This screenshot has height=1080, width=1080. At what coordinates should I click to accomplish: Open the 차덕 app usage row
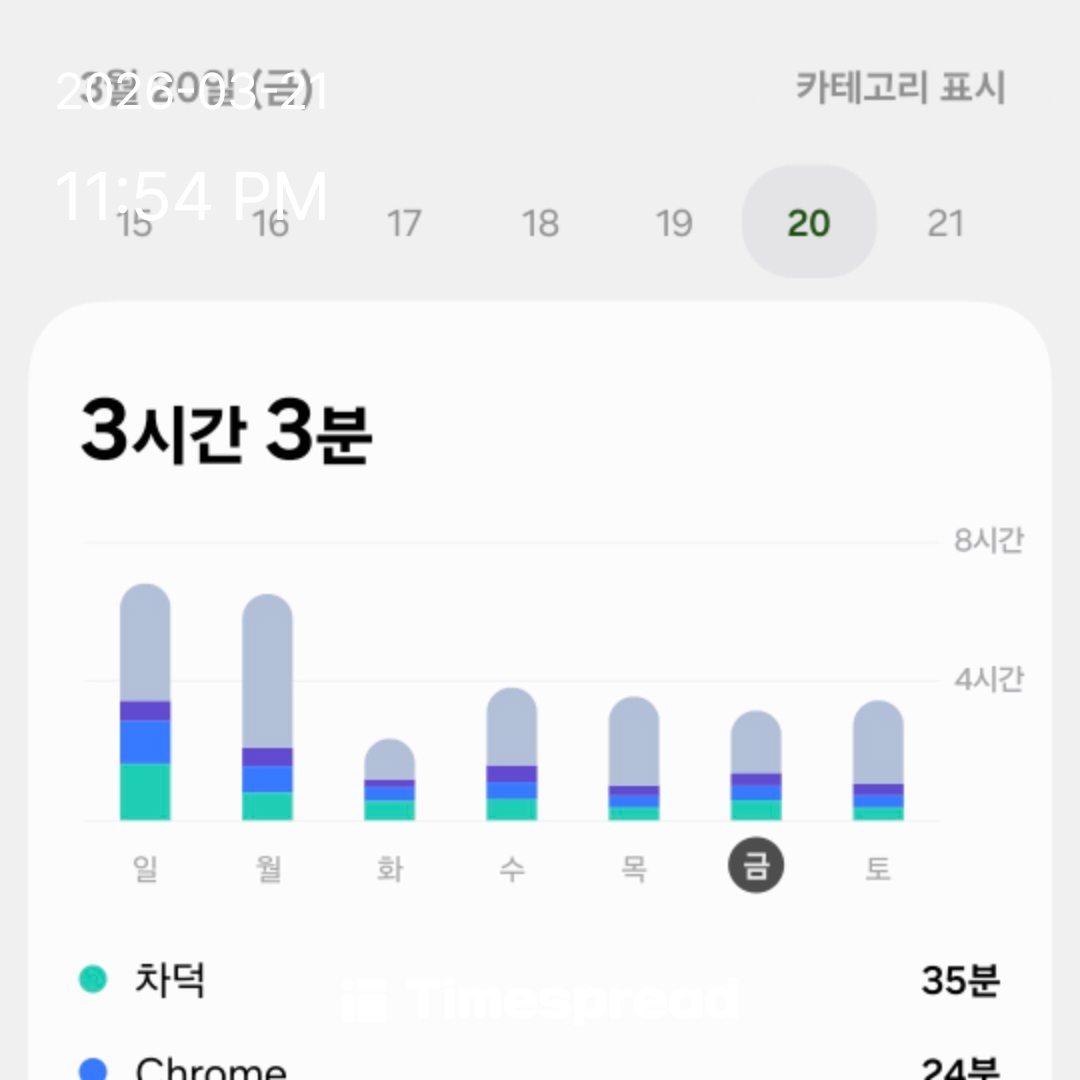(540, 981)
